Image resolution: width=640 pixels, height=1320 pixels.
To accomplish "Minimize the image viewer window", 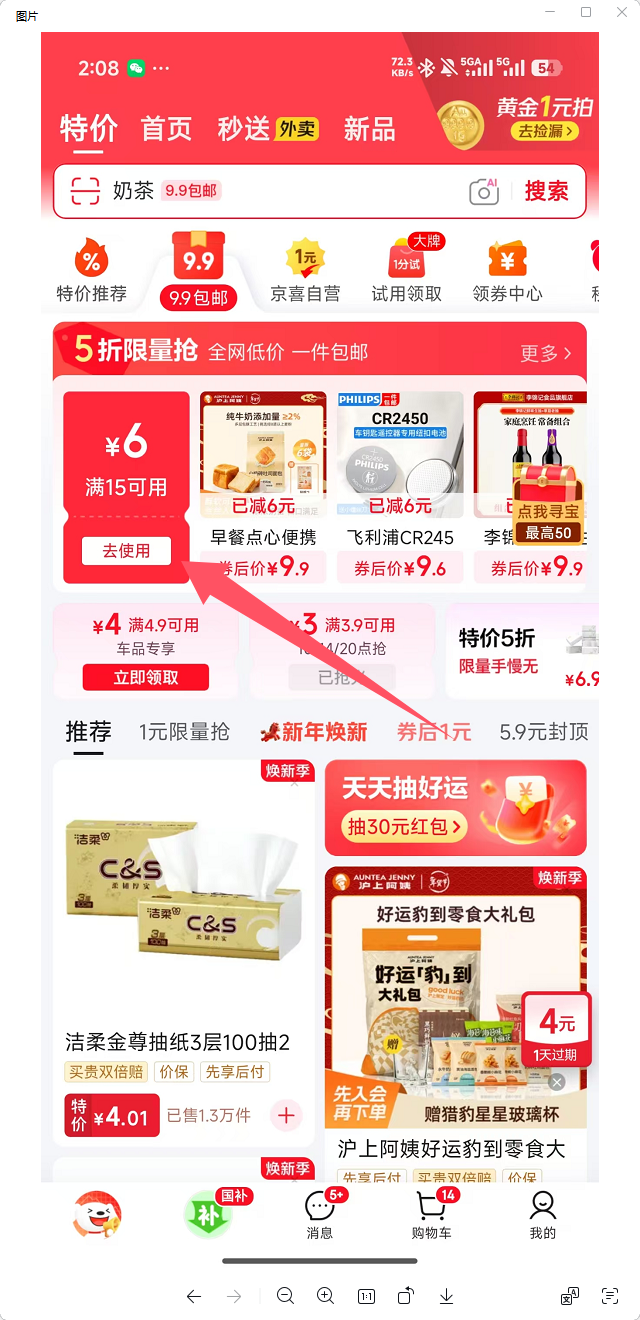I will [550, 12].
